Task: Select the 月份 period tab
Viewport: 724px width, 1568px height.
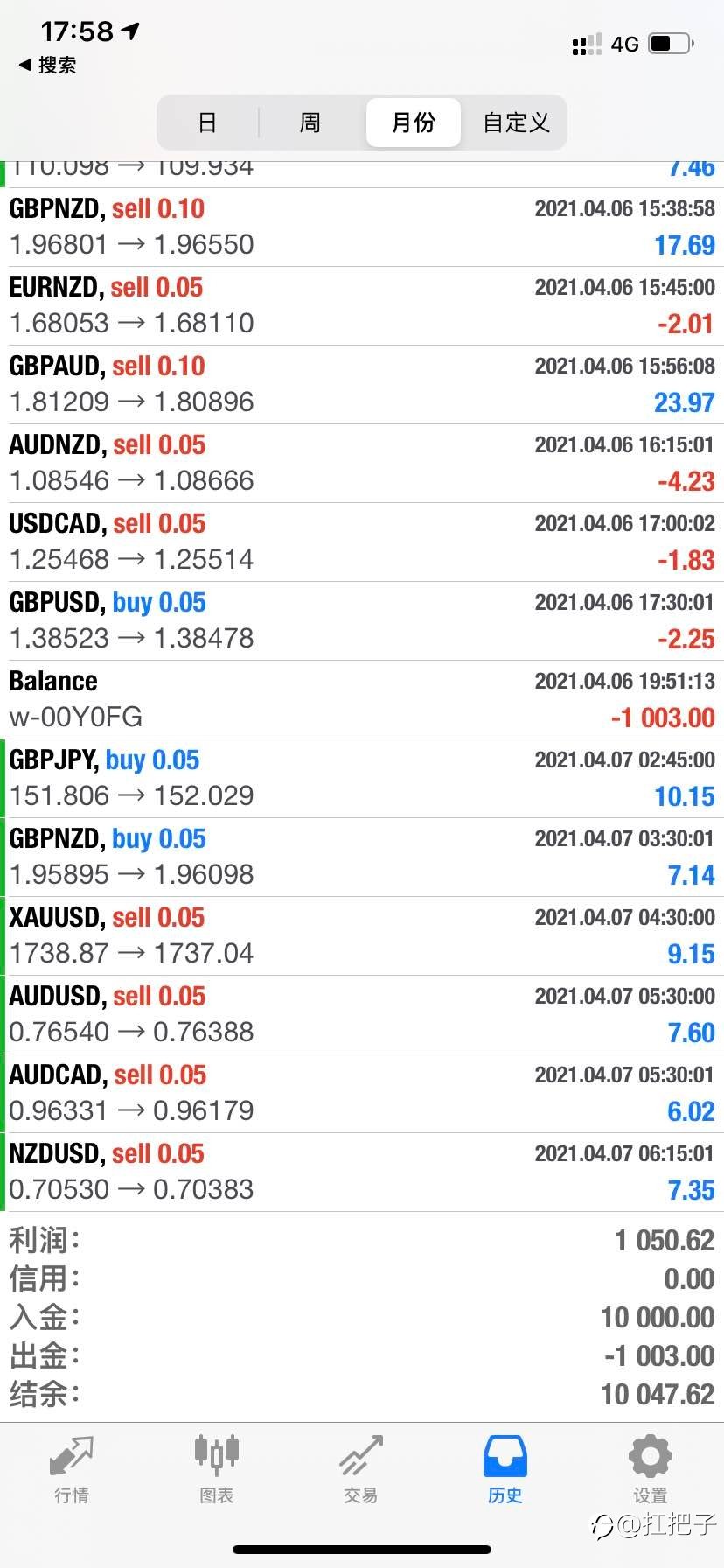Action: pyautogui.click(x=414, y=122)
